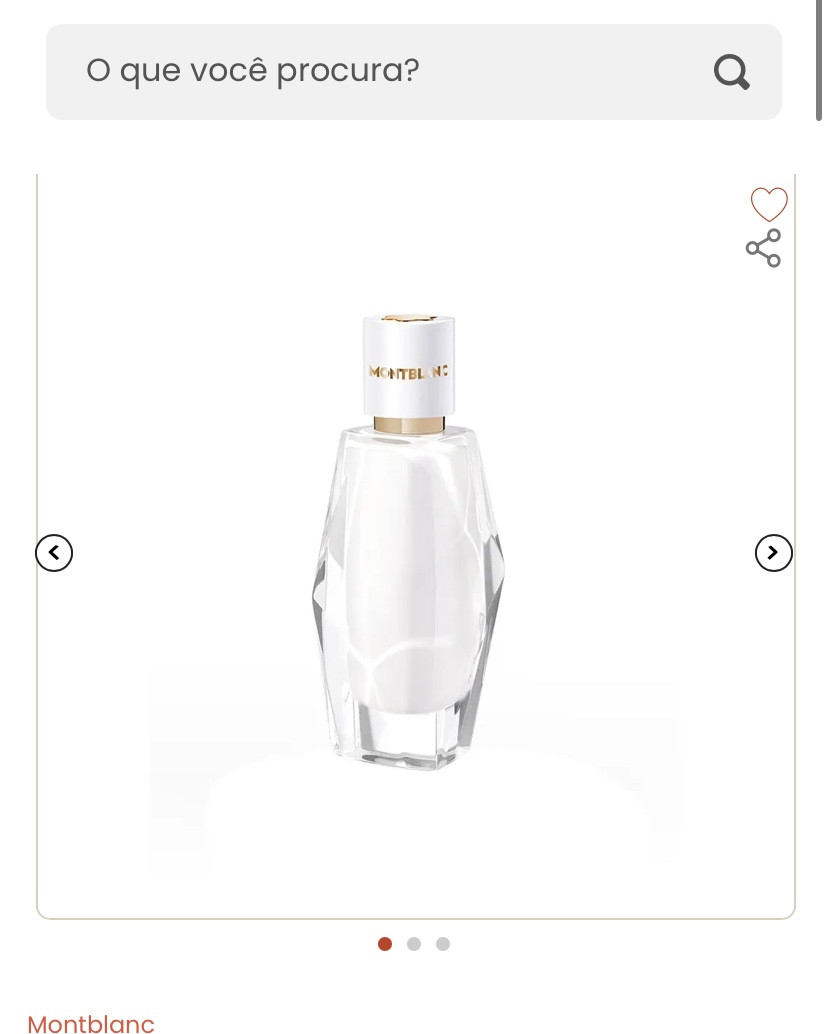Select the second carousel pagination dot
The image size is (828, 1034).
[413, 943]
